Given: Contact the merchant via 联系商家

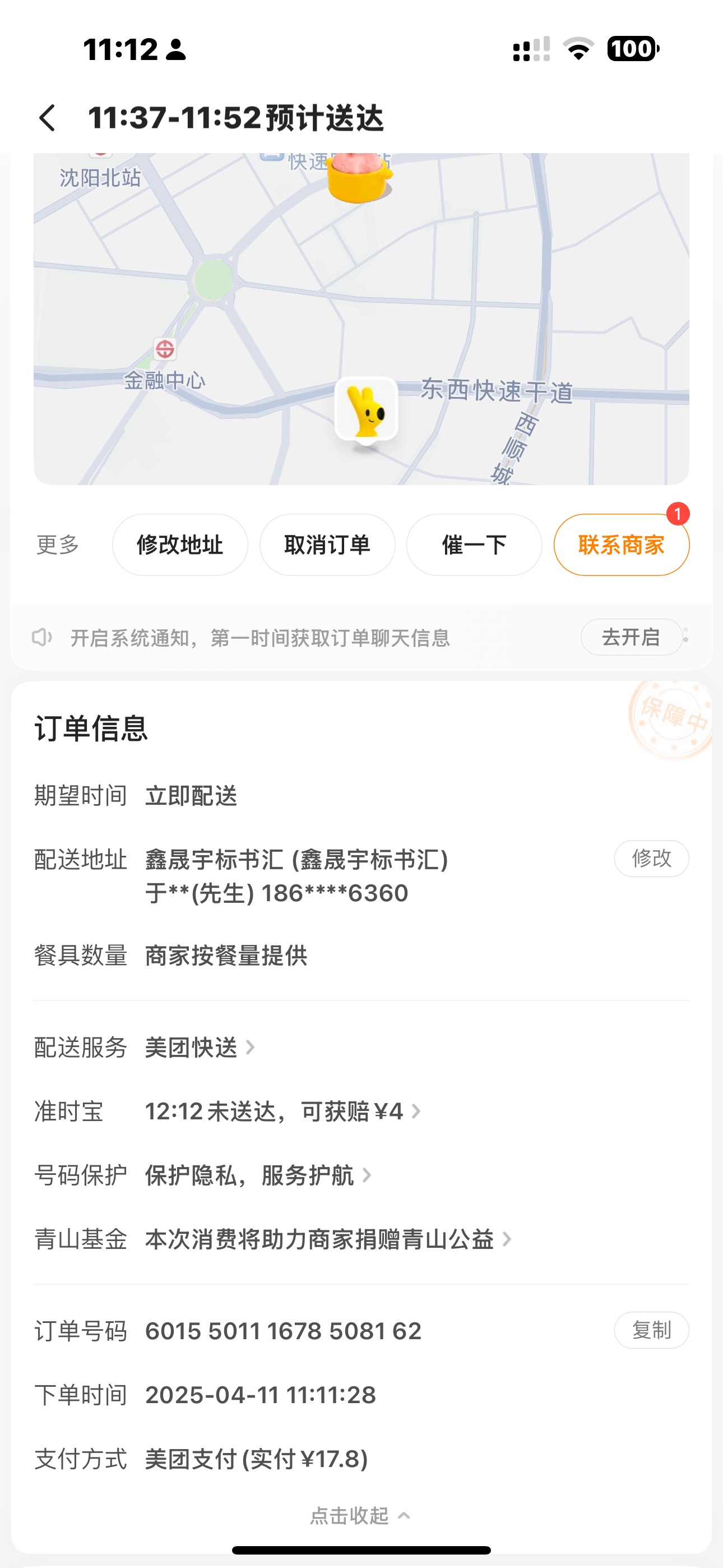Looking at the screenshot, I should pos(621,545).
